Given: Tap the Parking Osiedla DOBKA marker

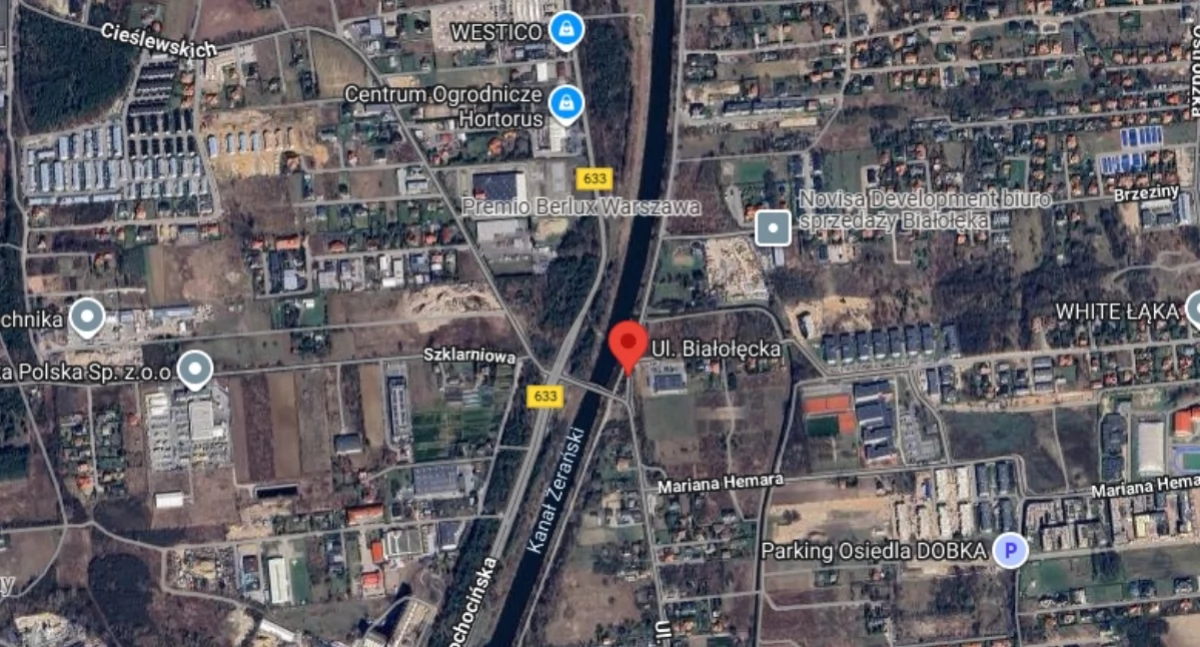Looking at the screenshot, I should 1011,550.
